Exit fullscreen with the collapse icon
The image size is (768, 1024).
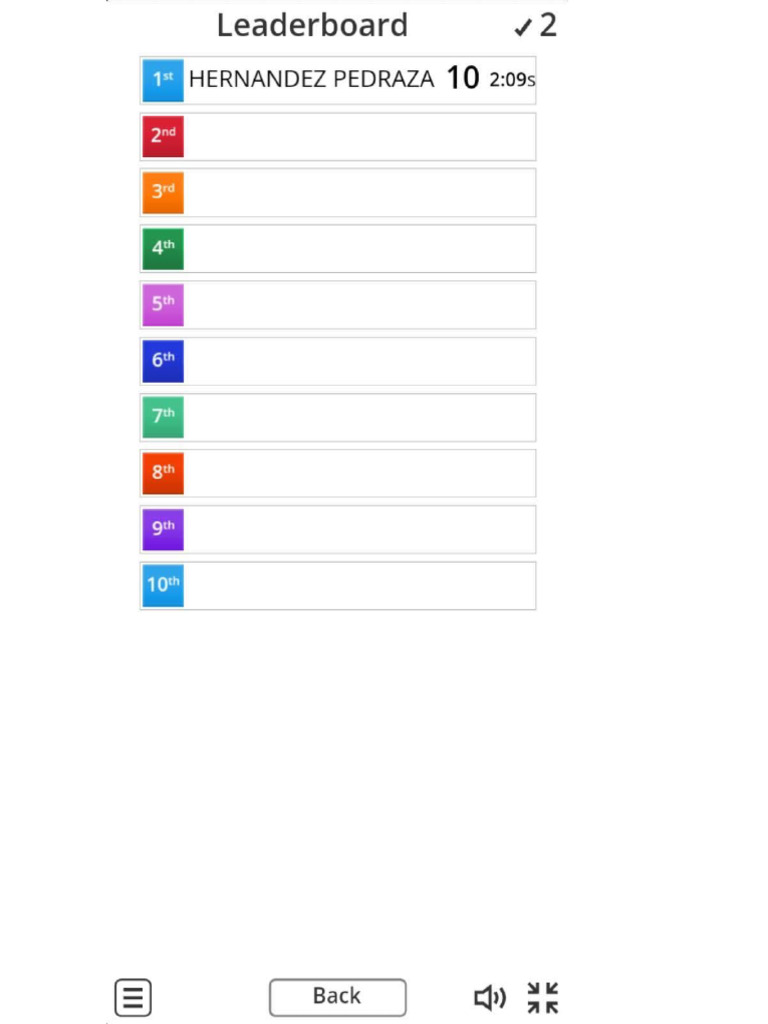(x=543, y=997)
